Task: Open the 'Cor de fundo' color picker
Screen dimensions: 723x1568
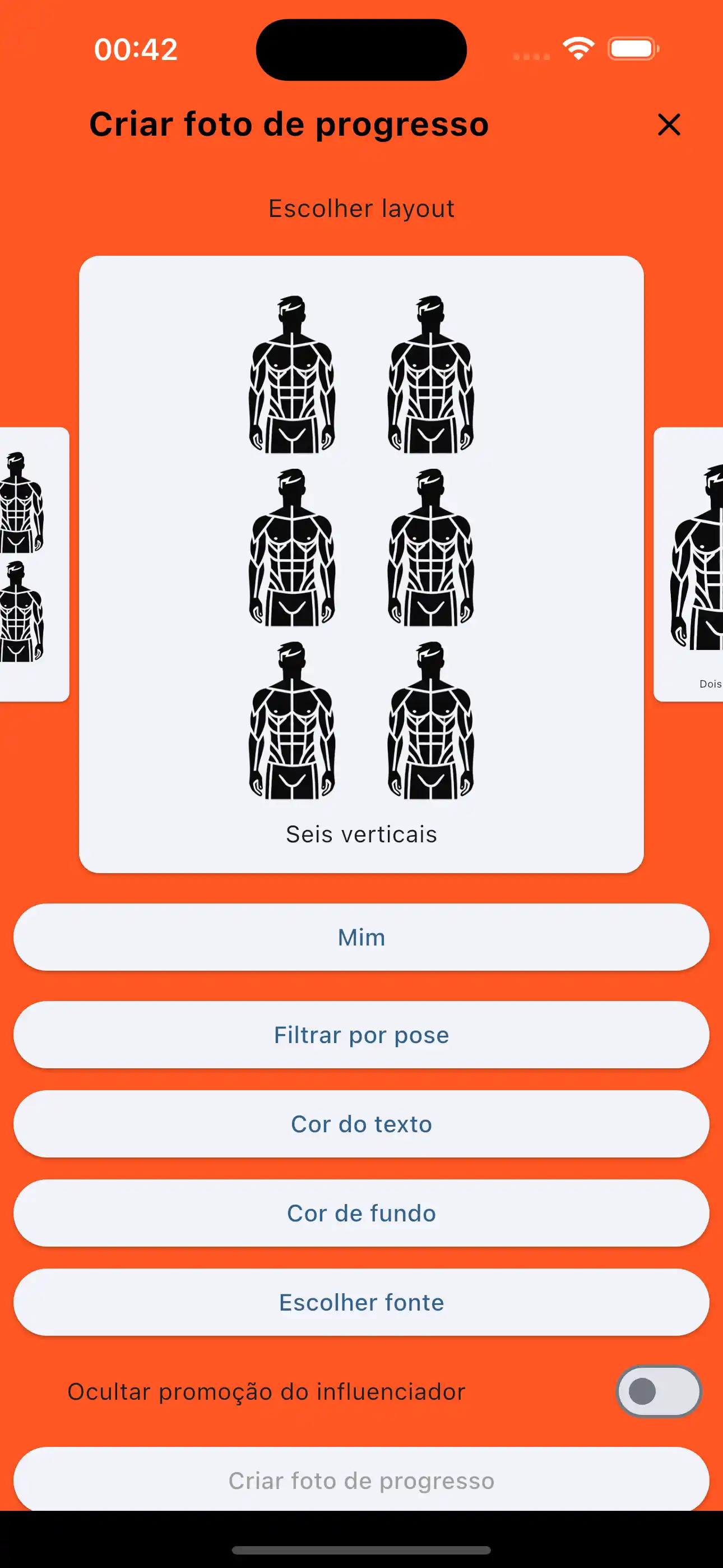Action: click(361, 1213)
